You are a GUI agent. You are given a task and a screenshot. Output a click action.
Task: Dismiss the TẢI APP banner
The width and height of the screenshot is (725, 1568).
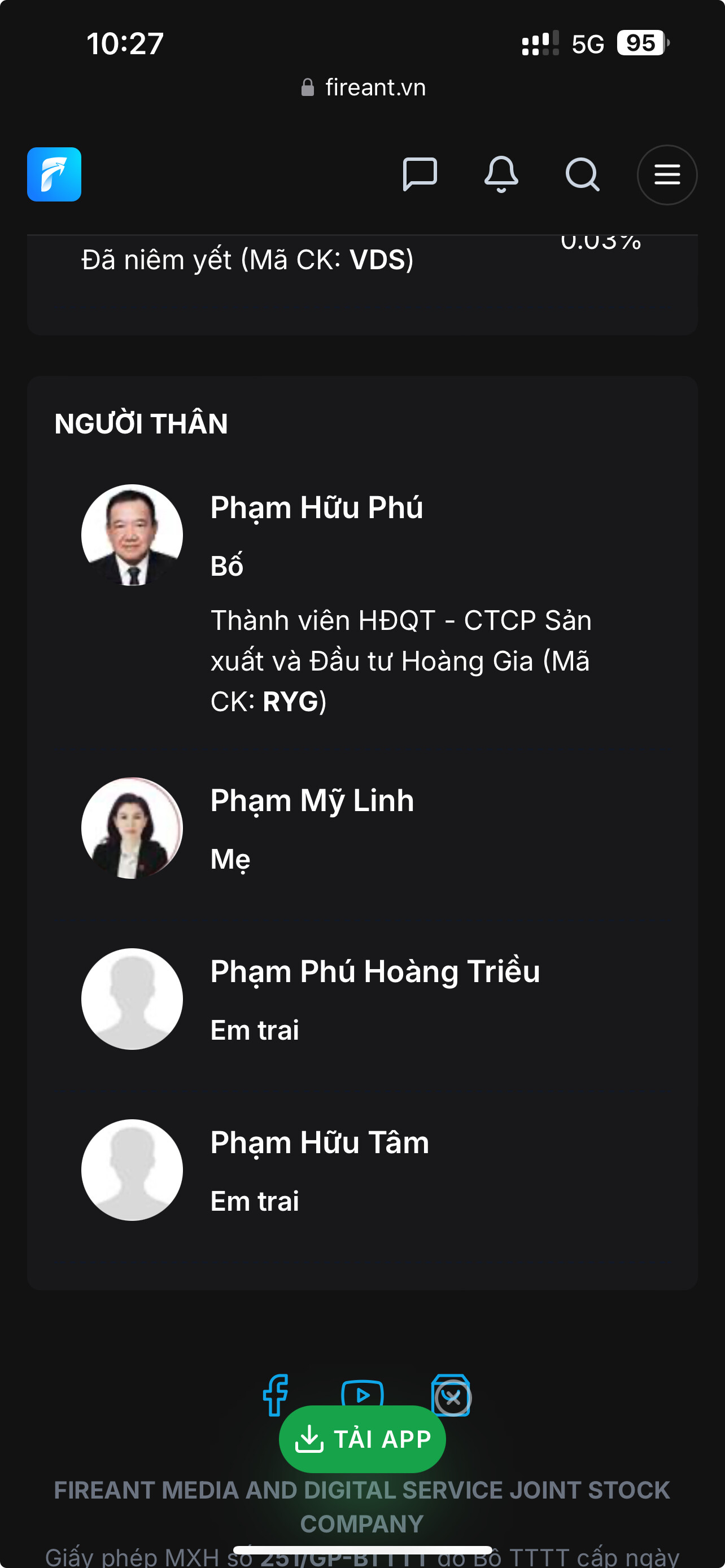[452, 1398]
